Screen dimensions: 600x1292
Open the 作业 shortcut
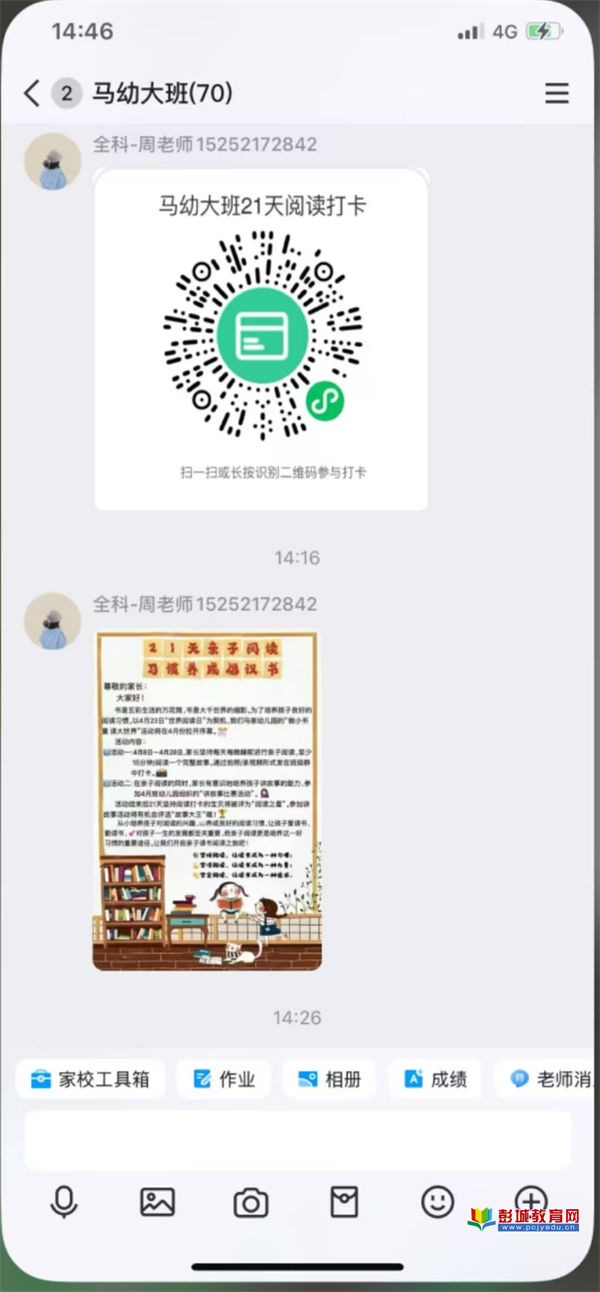(224, 1079)
